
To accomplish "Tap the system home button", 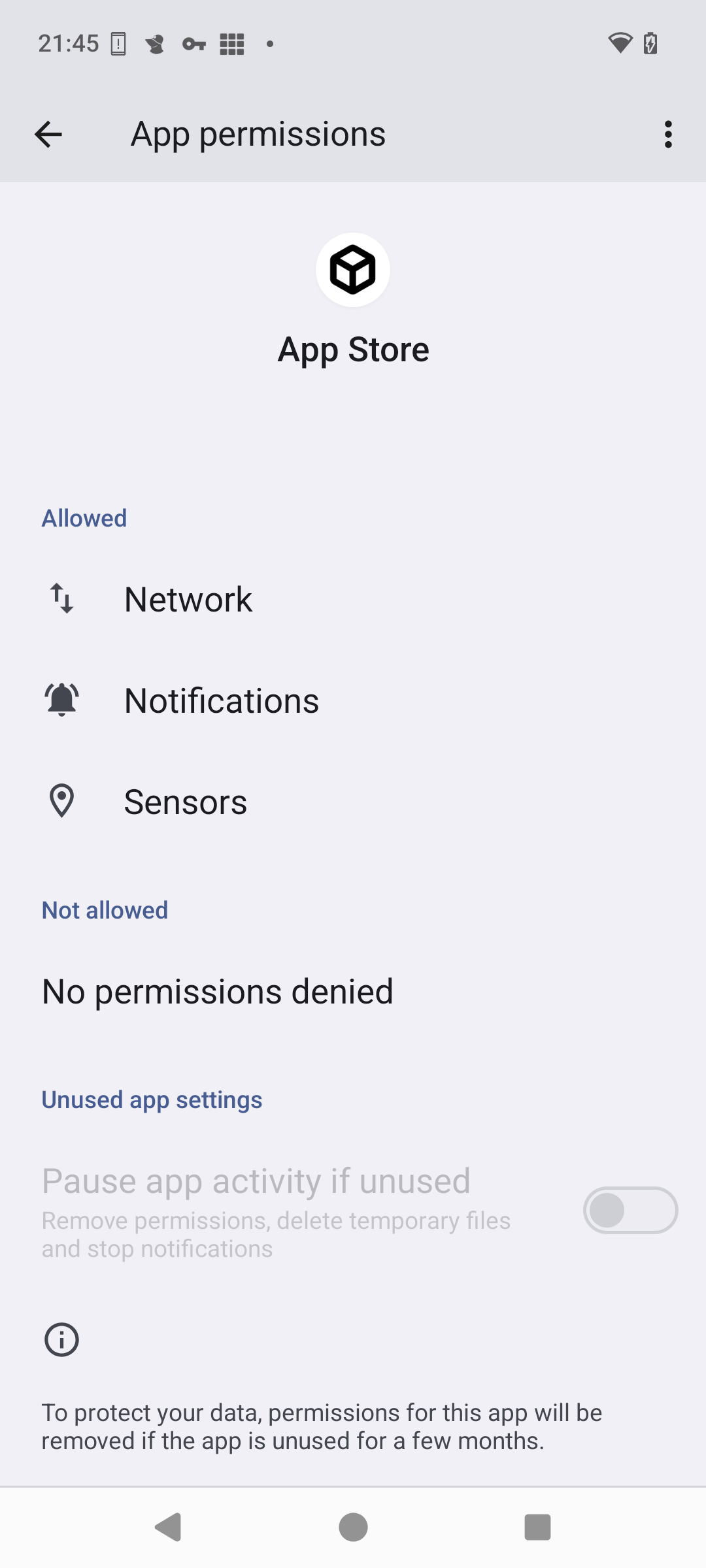I will (x=353, y=1527).
